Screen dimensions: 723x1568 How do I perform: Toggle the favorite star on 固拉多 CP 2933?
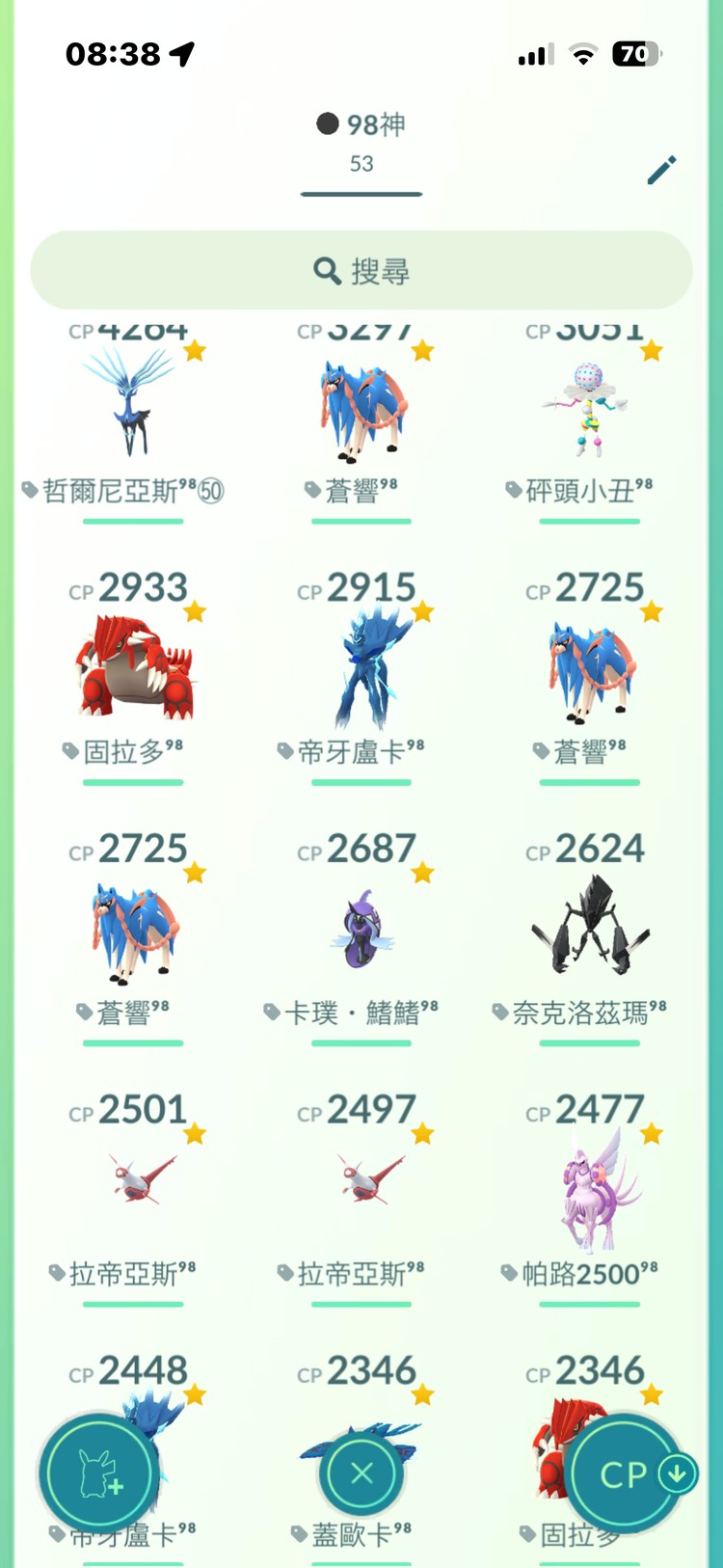(194, 610)
